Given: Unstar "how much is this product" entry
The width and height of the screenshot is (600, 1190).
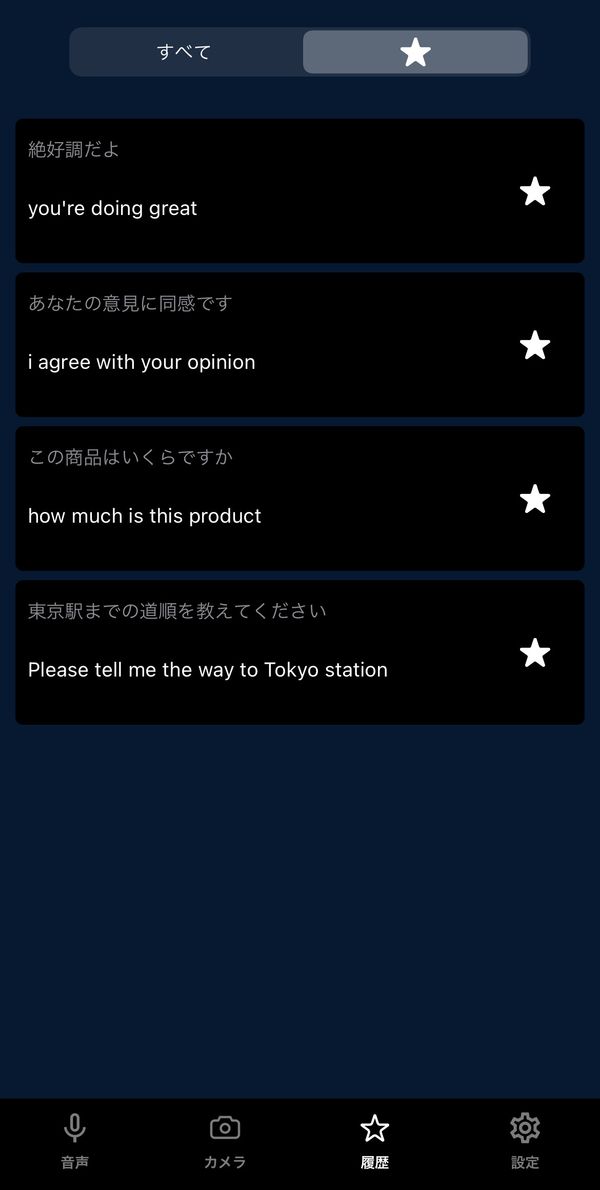Looking at the screenshot, I should click(535, 499).
